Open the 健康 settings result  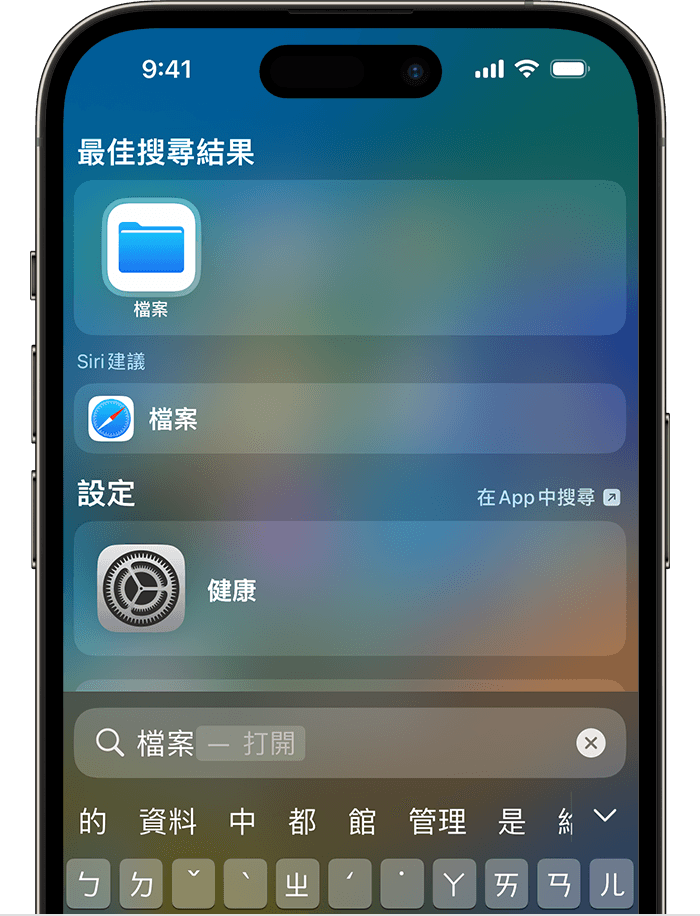click(349, 589)
